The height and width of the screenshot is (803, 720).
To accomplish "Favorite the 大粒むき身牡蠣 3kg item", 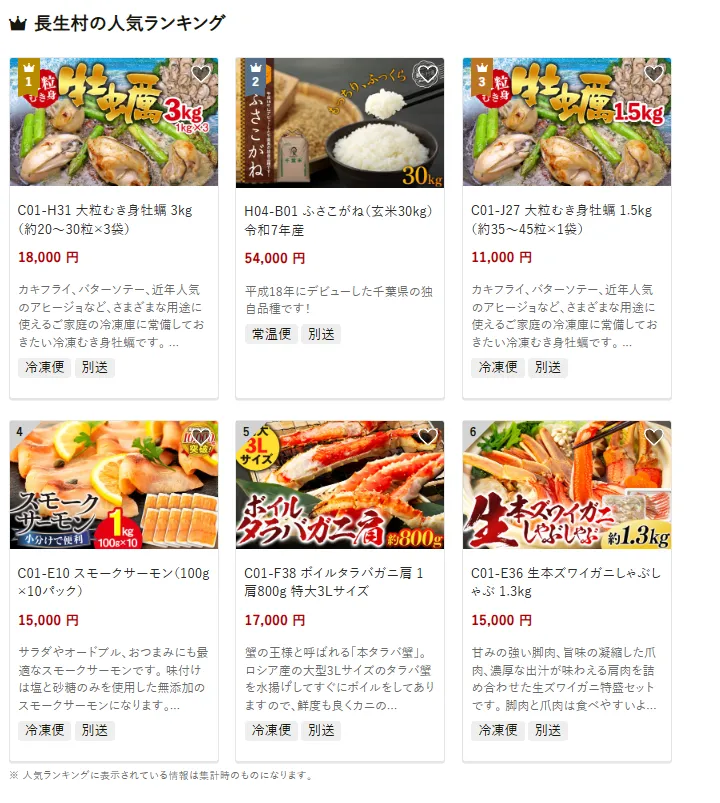I will [x=201, y=74].
